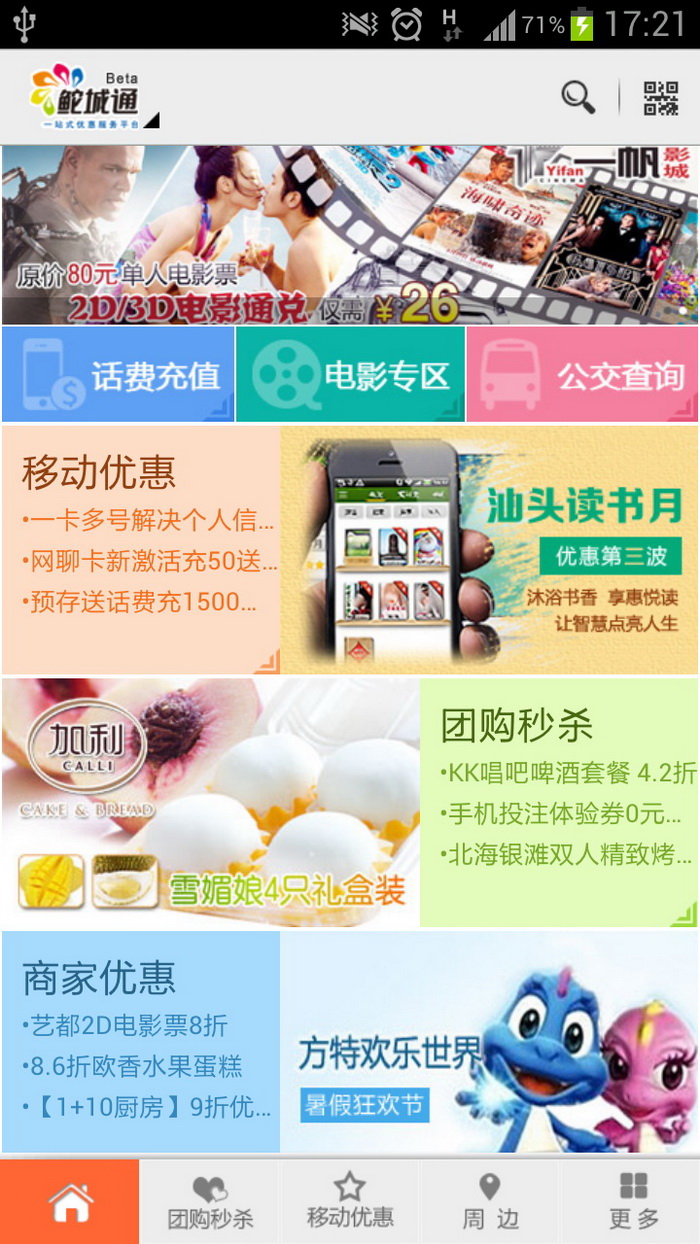Open 公交查询 bus lookup
The image size is (700, 1244).
pyautogui.click(x=583, y=375)
